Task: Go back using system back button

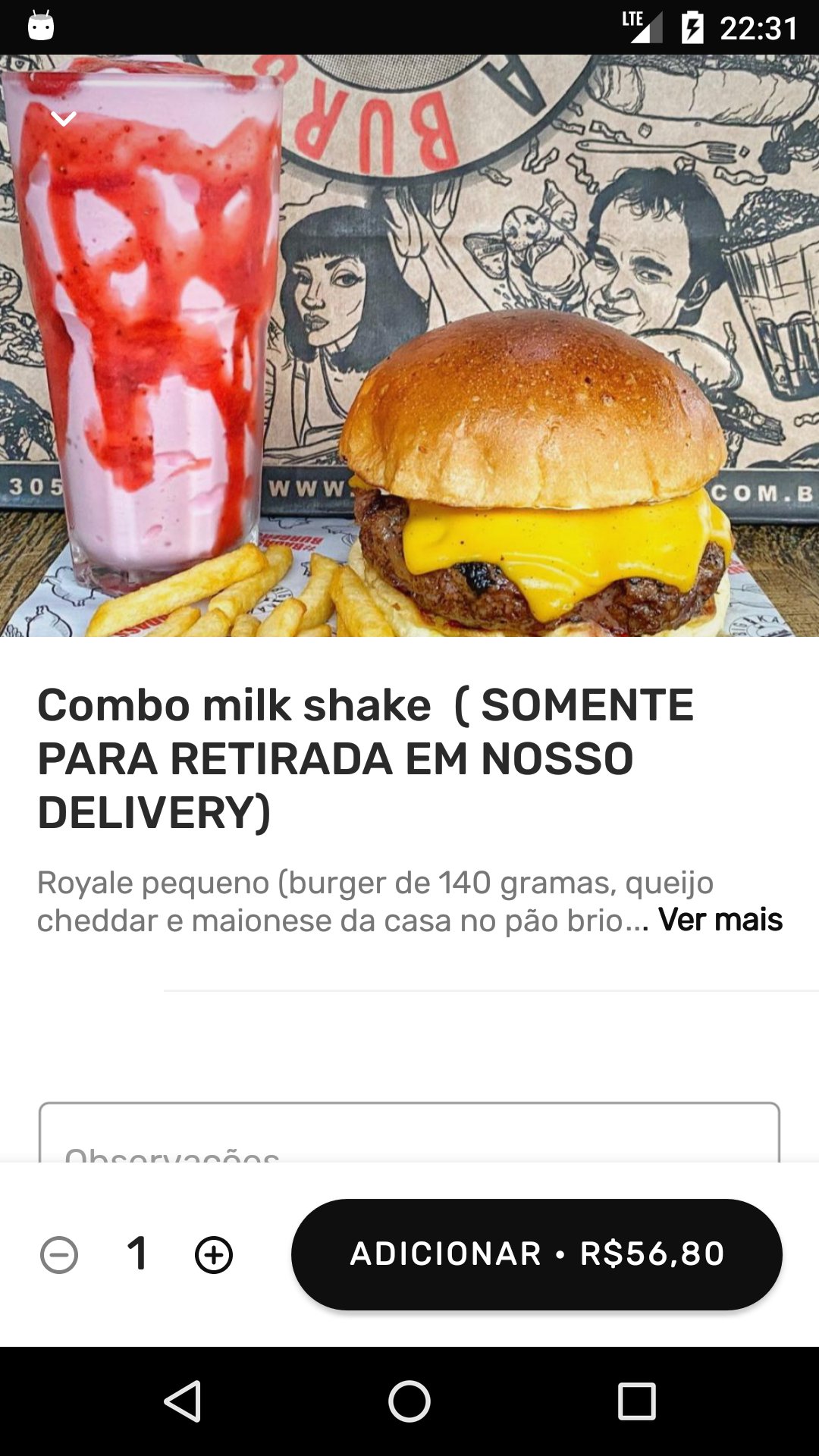Action: pos(182,1401)
